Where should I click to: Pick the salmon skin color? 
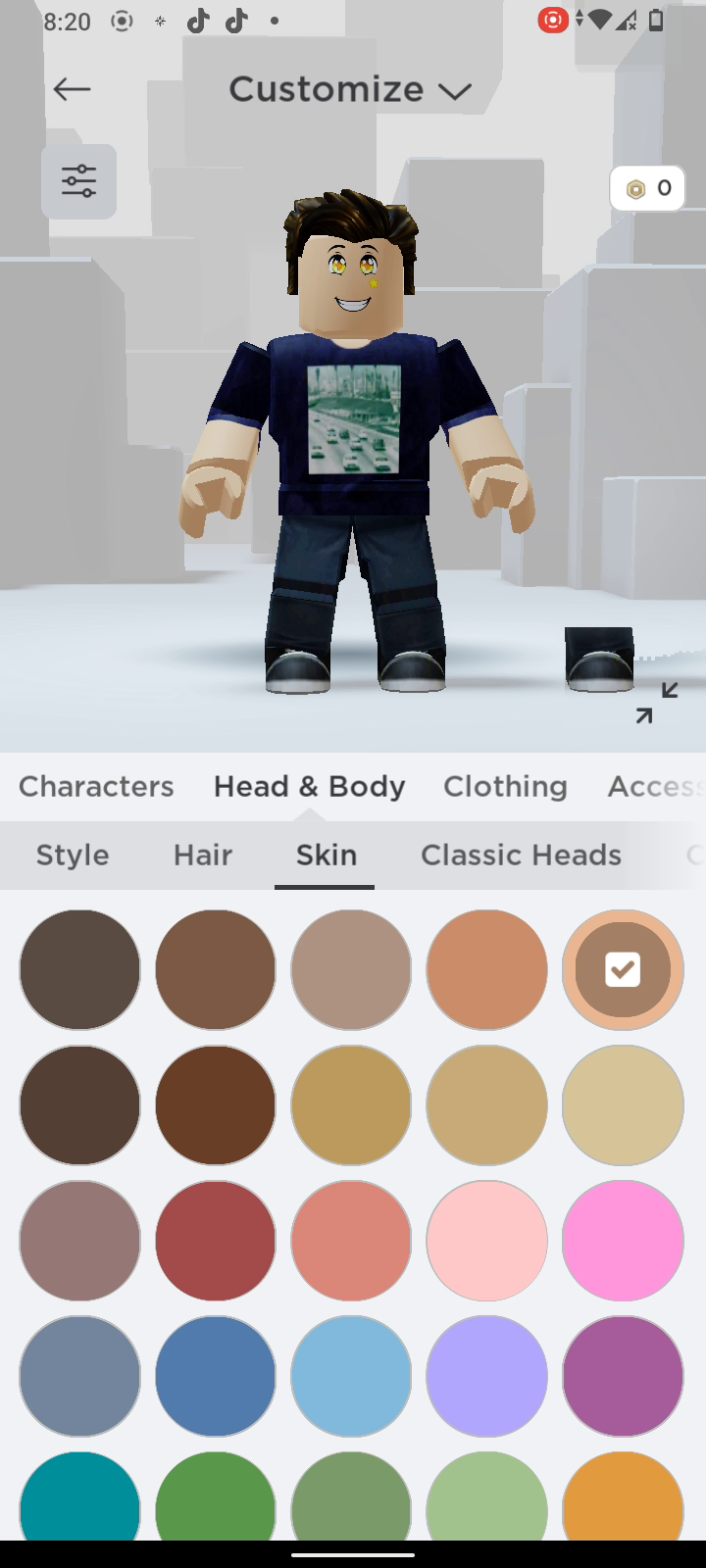click(x=351, y=1241)
